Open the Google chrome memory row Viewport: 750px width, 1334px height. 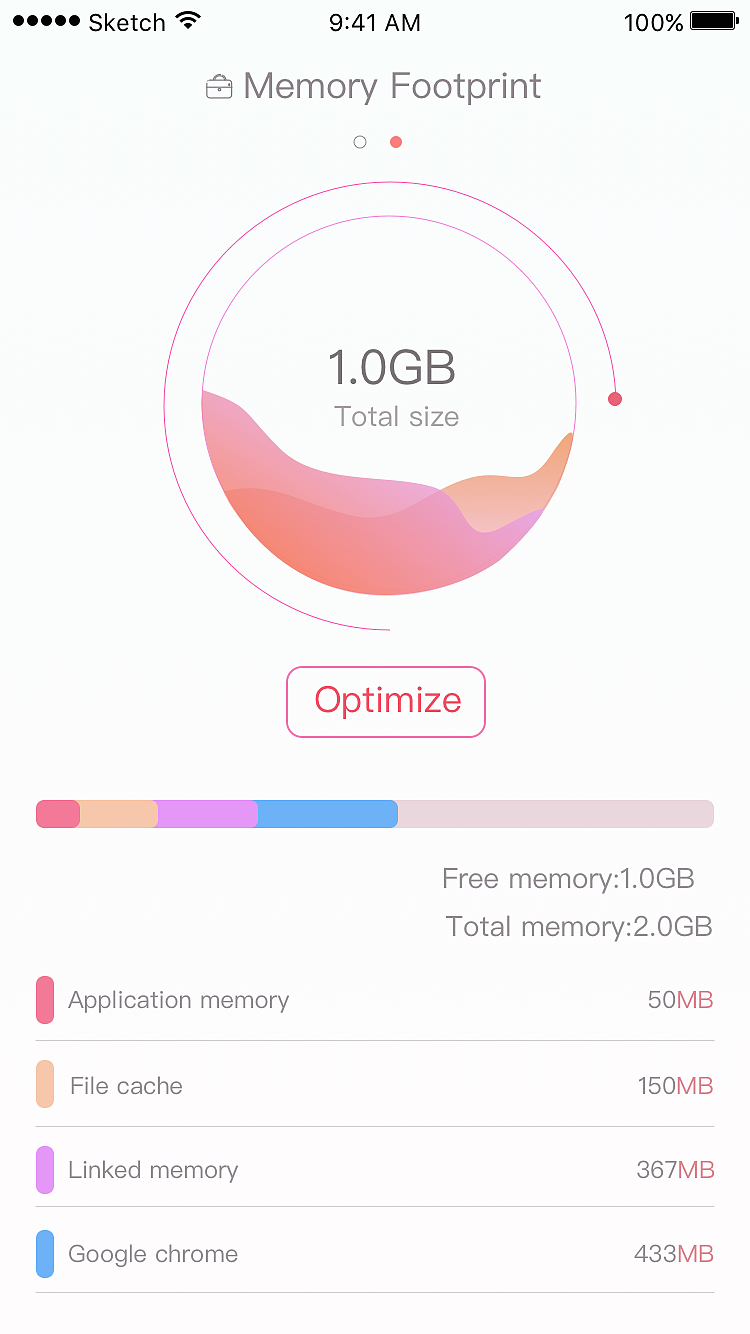coord(375,1253)
